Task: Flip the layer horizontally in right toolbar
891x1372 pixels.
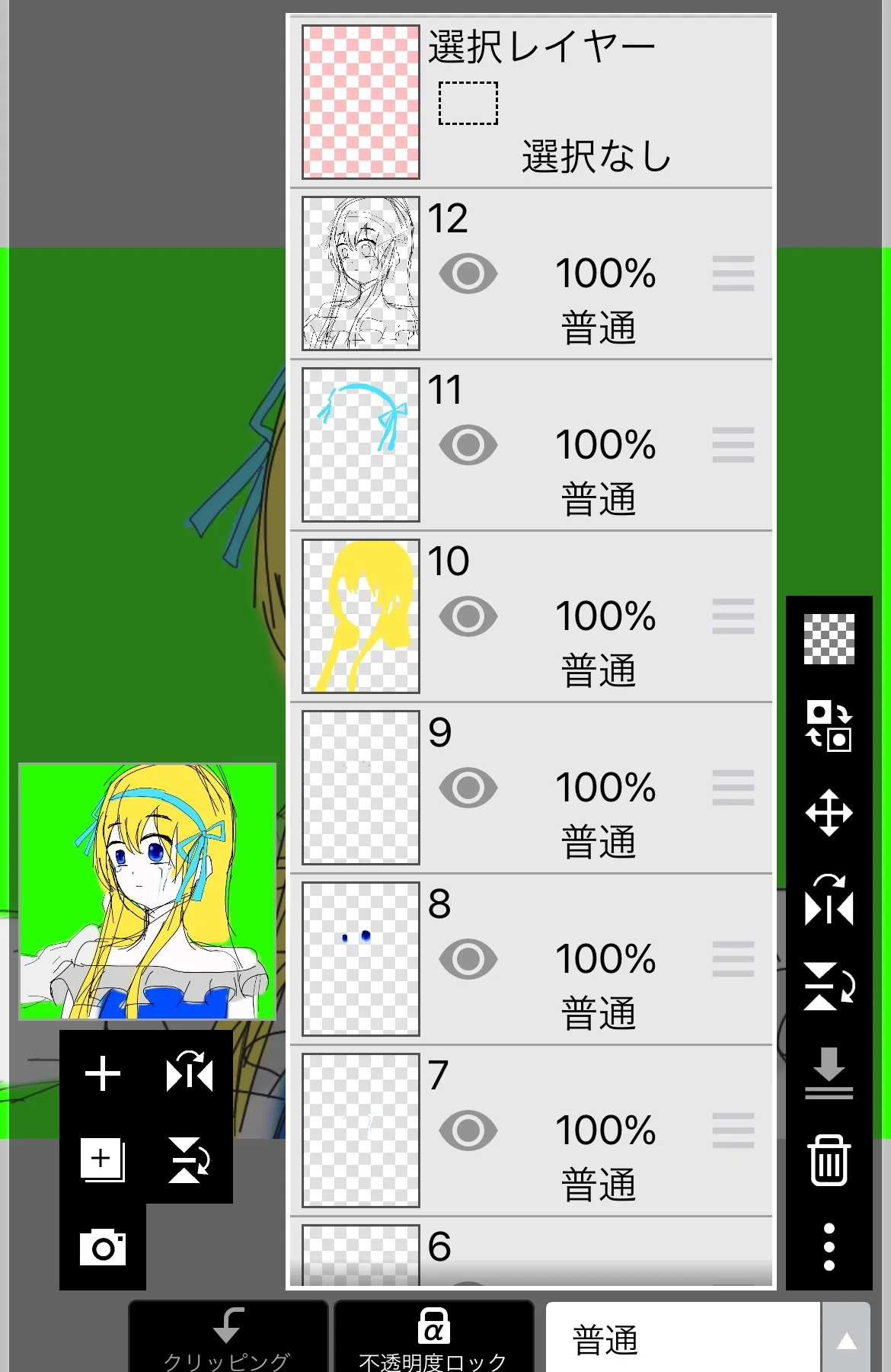Action: (829, 900)
